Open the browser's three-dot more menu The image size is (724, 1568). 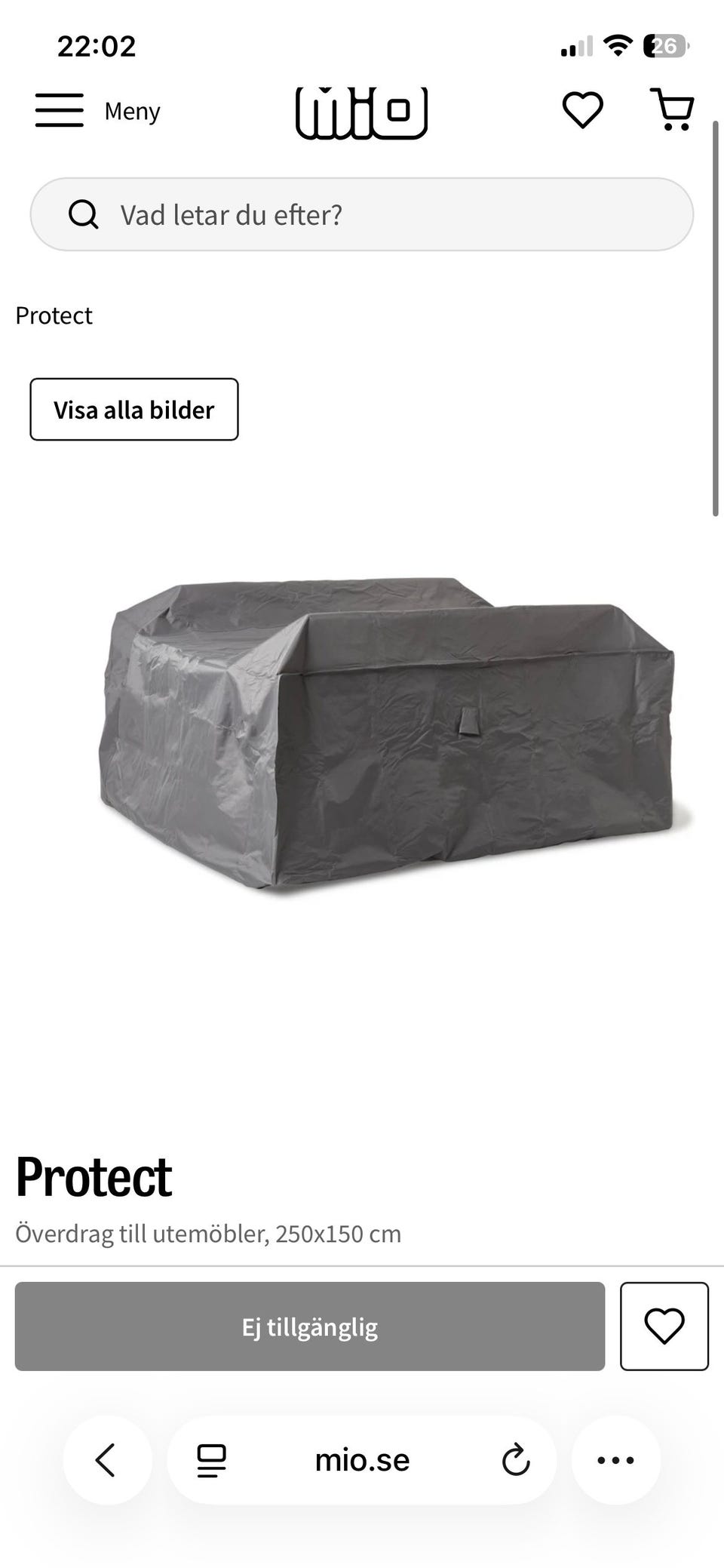(x=615, y=1460)
